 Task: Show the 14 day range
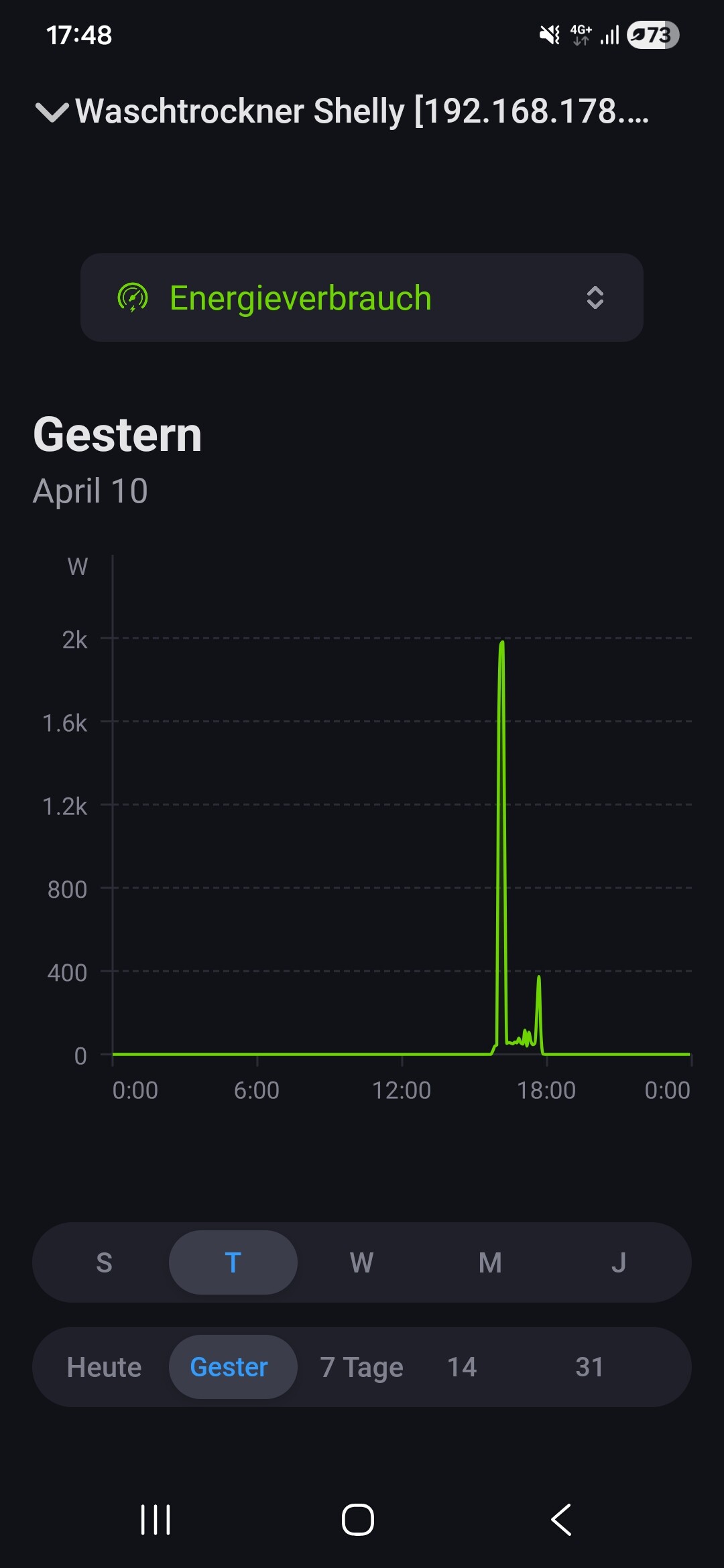click(x=462, y=1367)
